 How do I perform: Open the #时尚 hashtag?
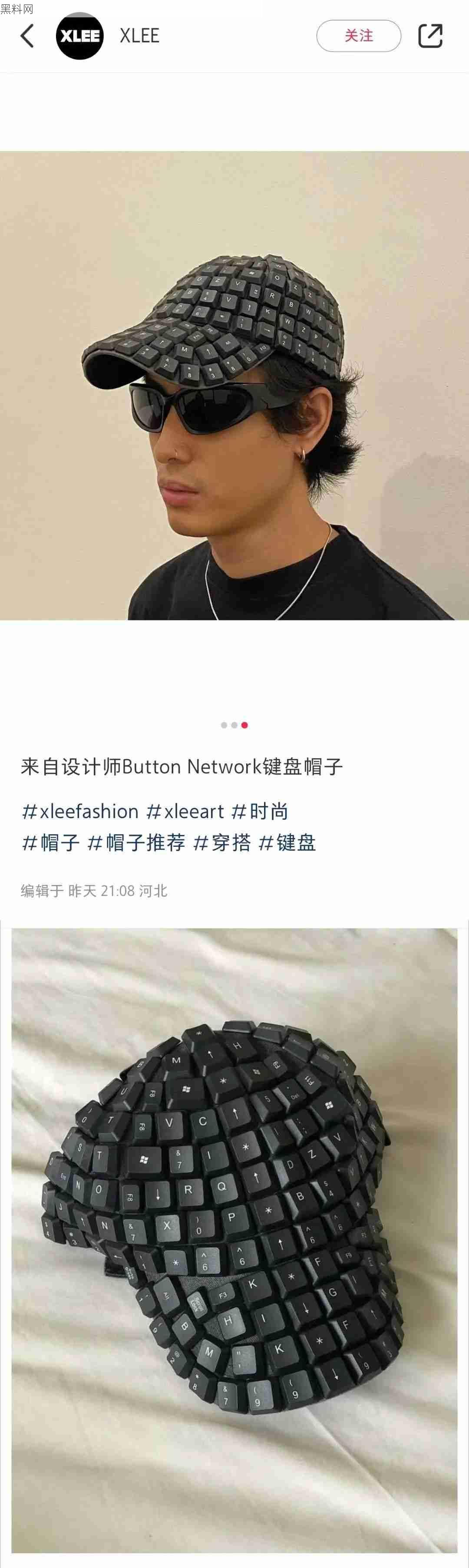tap(260, 812)
